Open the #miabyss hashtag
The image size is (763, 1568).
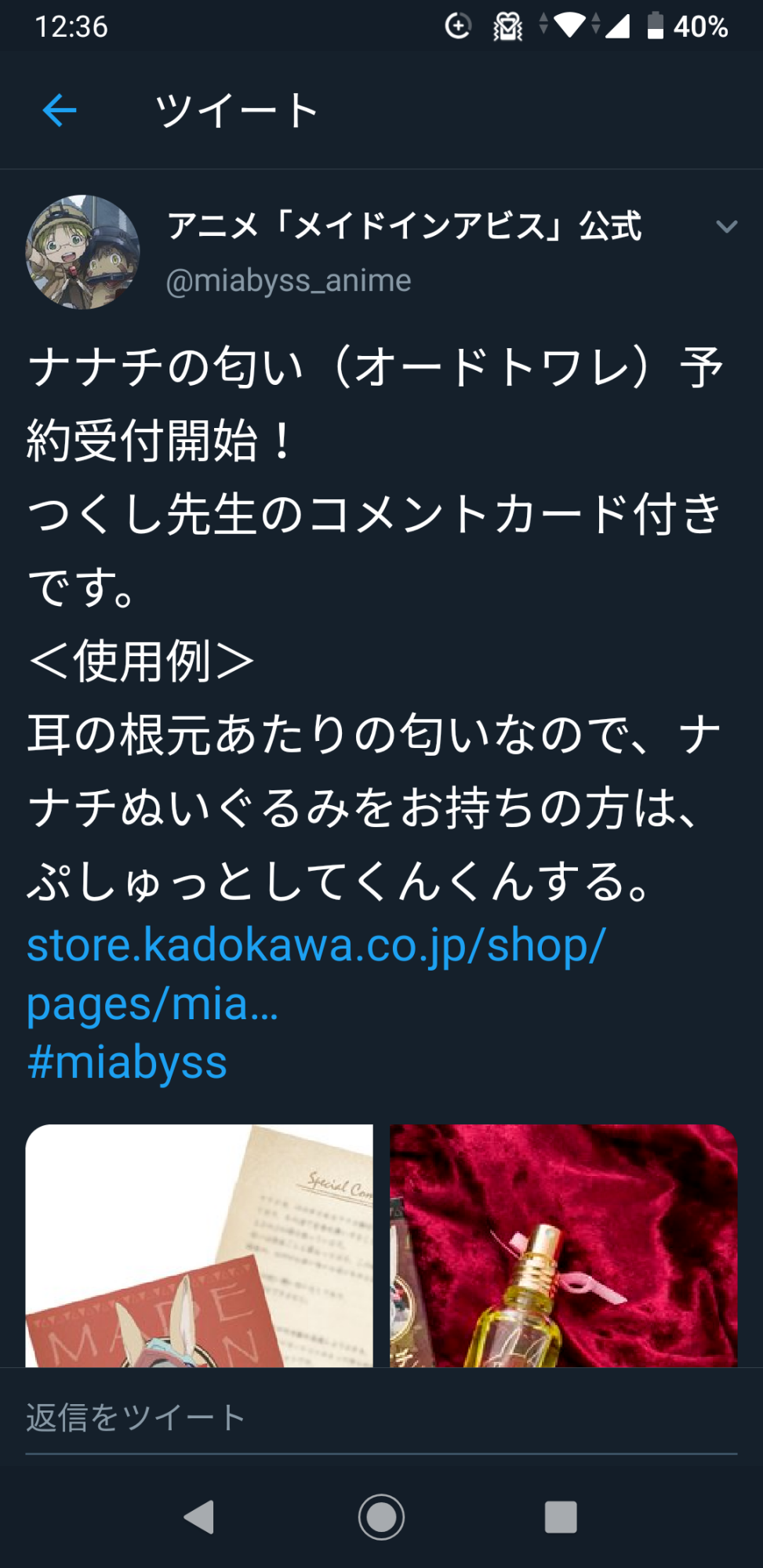[x=127, y=1062]
